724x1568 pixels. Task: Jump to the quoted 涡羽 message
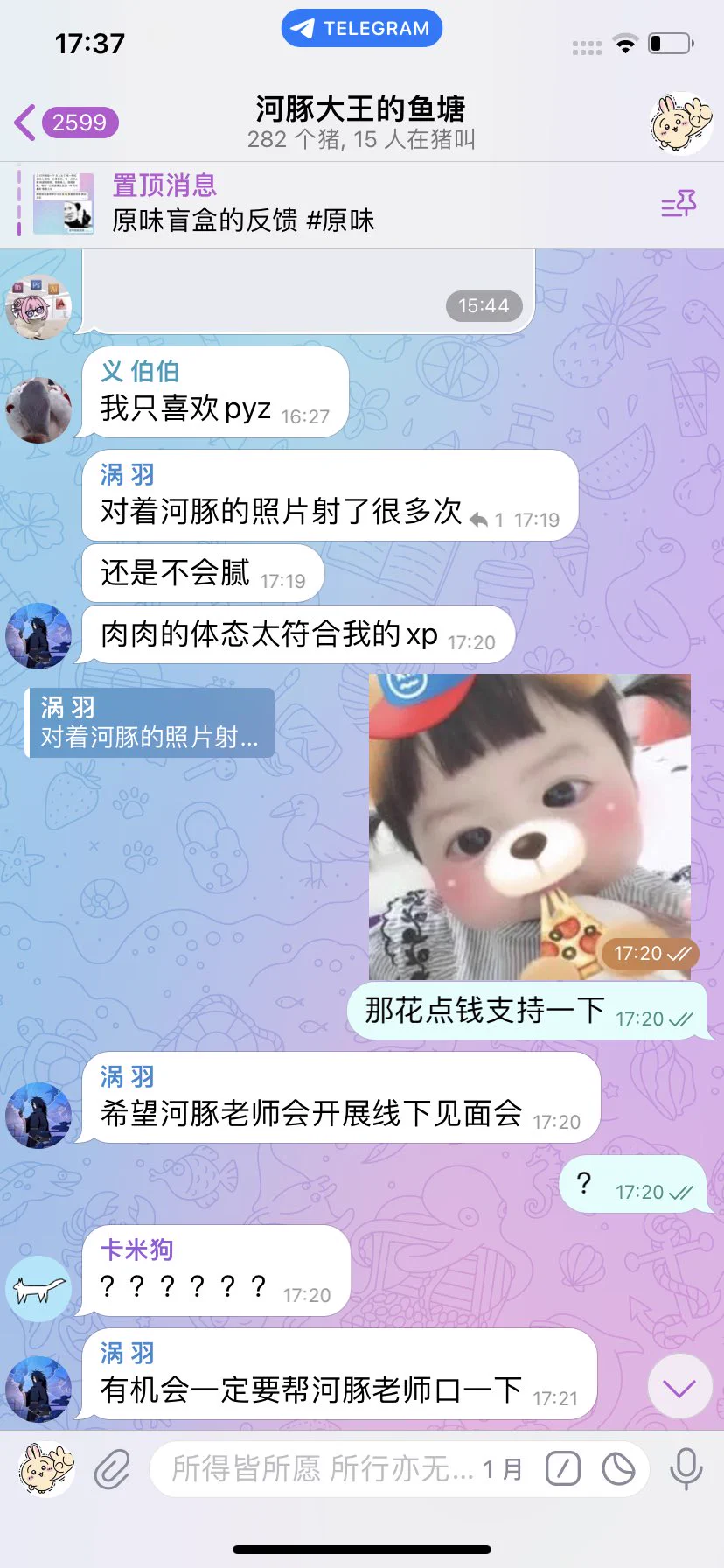click(x=150, y=722)
